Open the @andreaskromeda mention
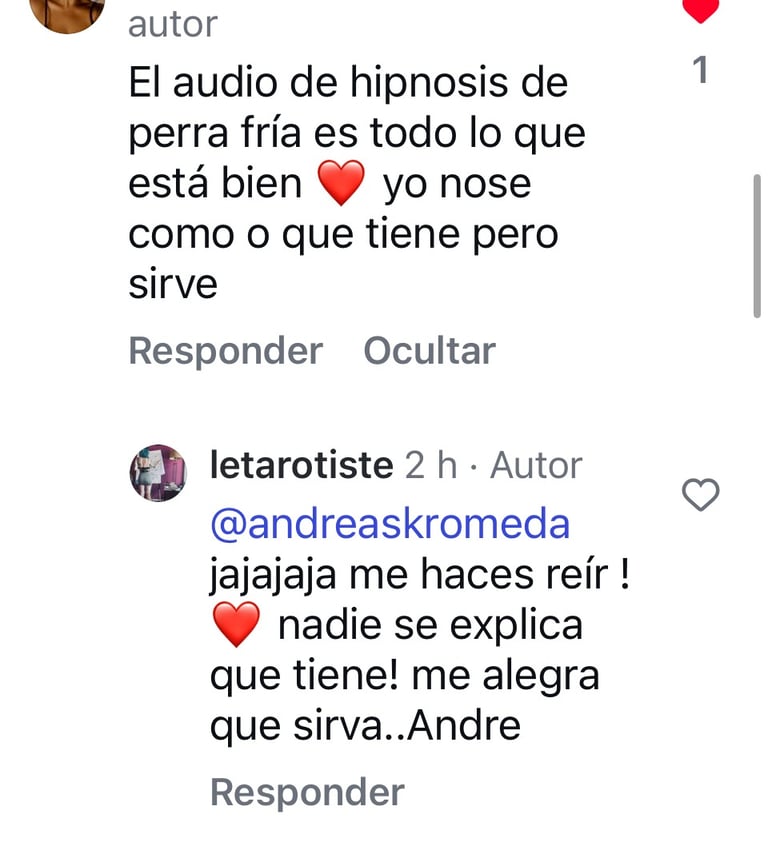 click(389, 523)
